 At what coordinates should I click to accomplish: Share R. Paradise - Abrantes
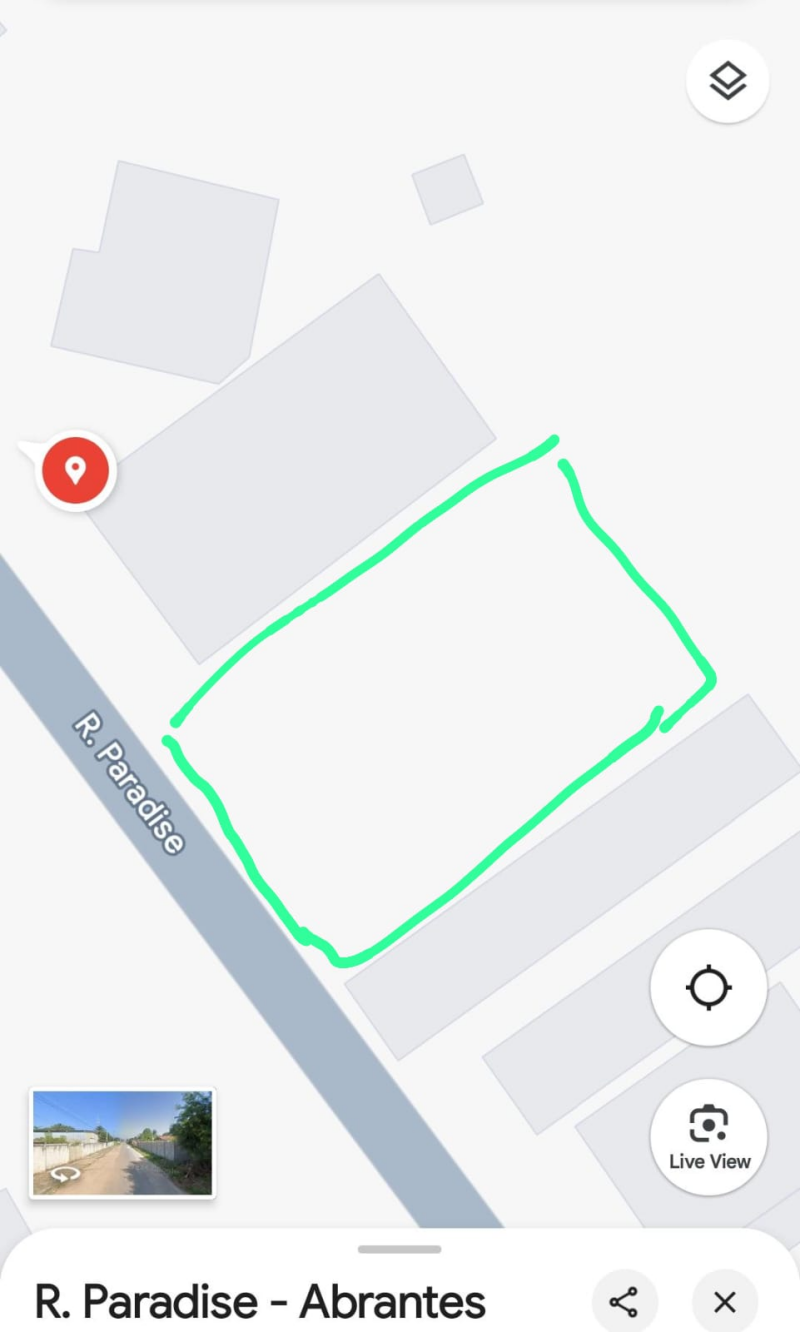coord(624,1302)
